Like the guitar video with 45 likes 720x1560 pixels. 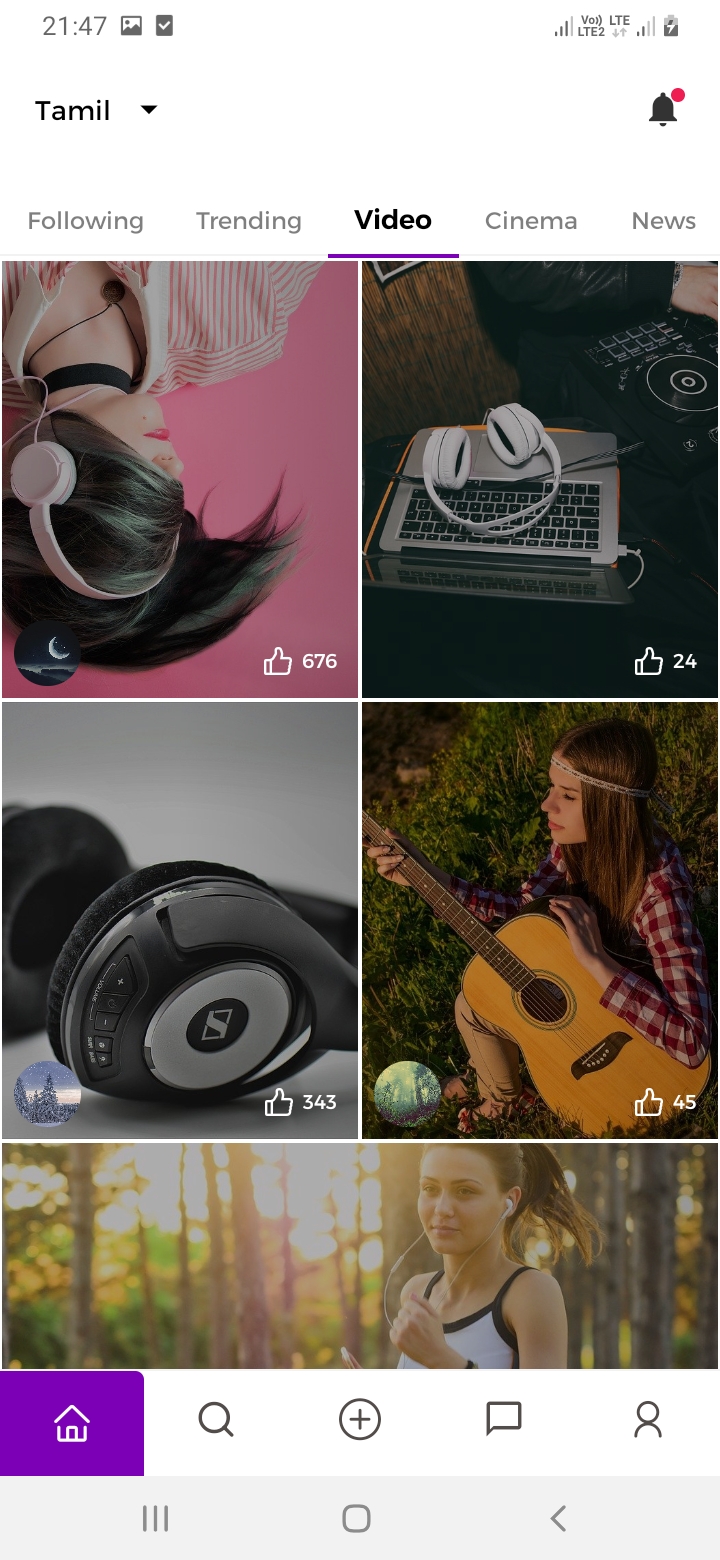pos(649,1102)
